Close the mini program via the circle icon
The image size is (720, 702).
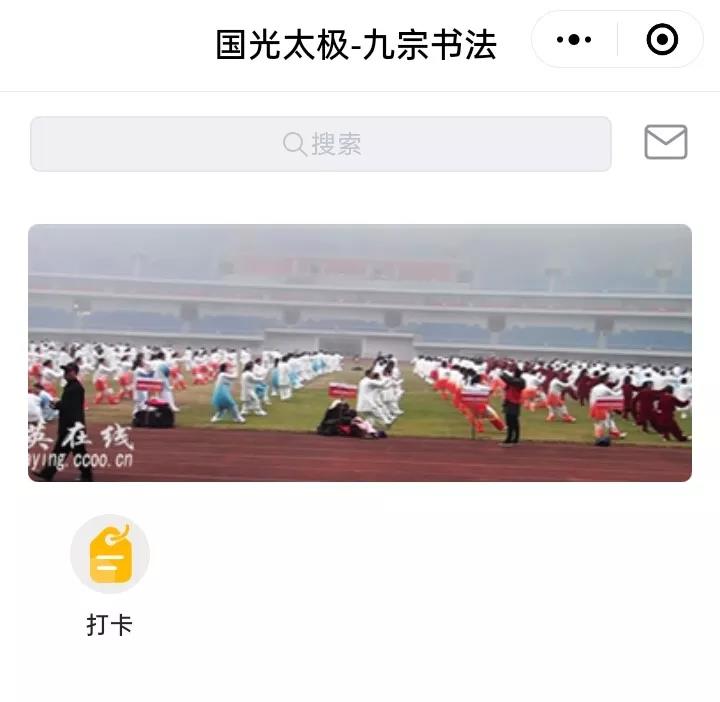tap(662, 40)
